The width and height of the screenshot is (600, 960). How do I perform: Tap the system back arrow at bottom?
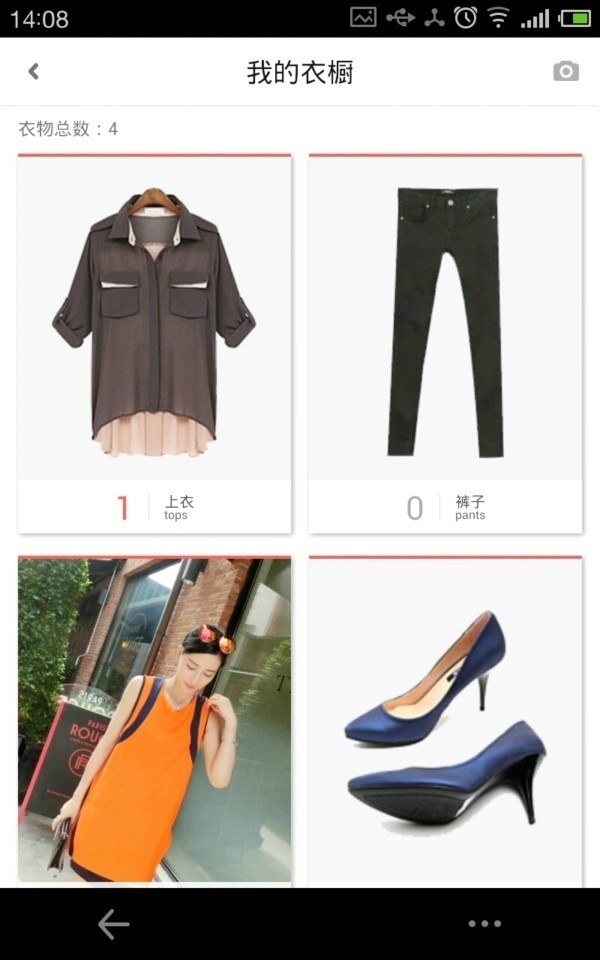click(113, 924)
